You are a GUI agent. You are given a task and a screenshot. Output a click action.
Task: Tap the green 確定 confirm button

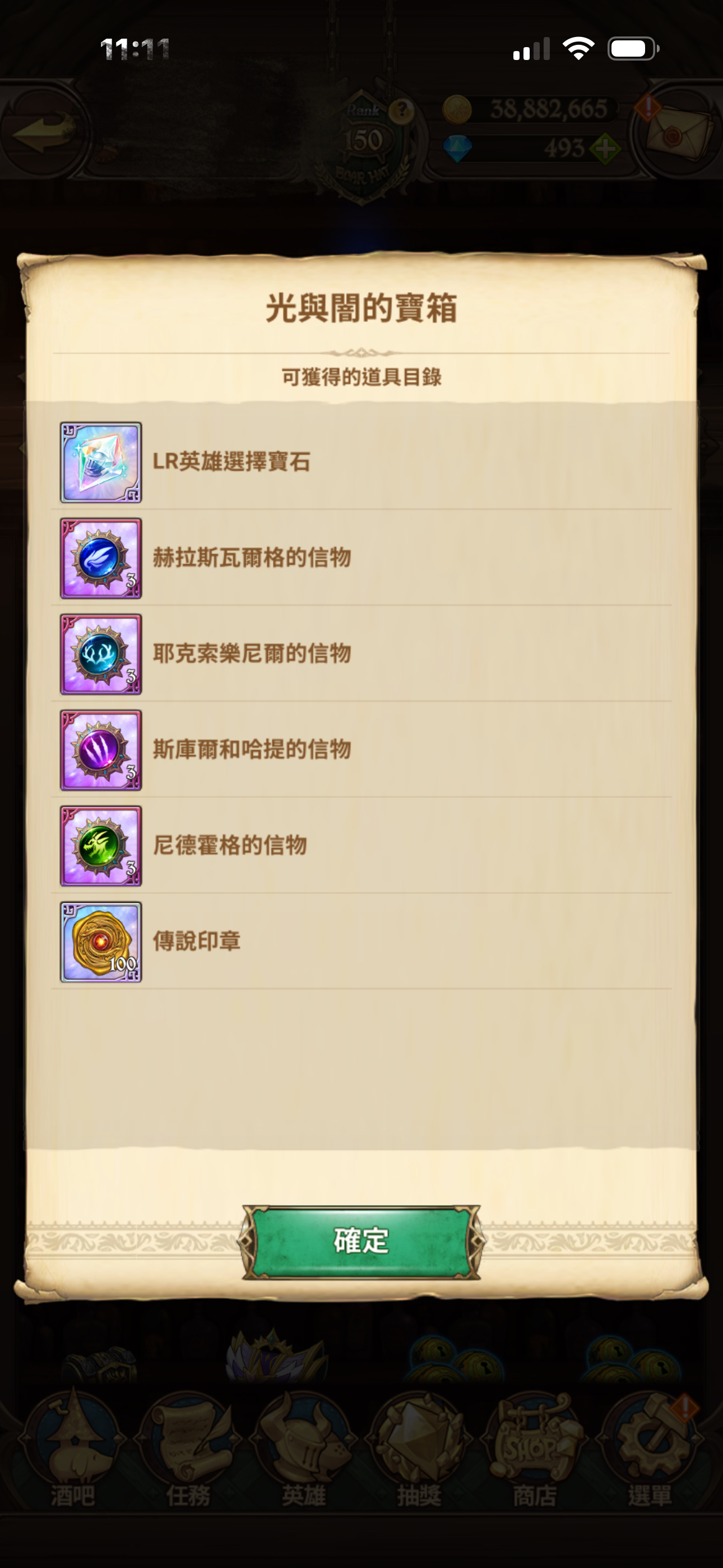361,1241
